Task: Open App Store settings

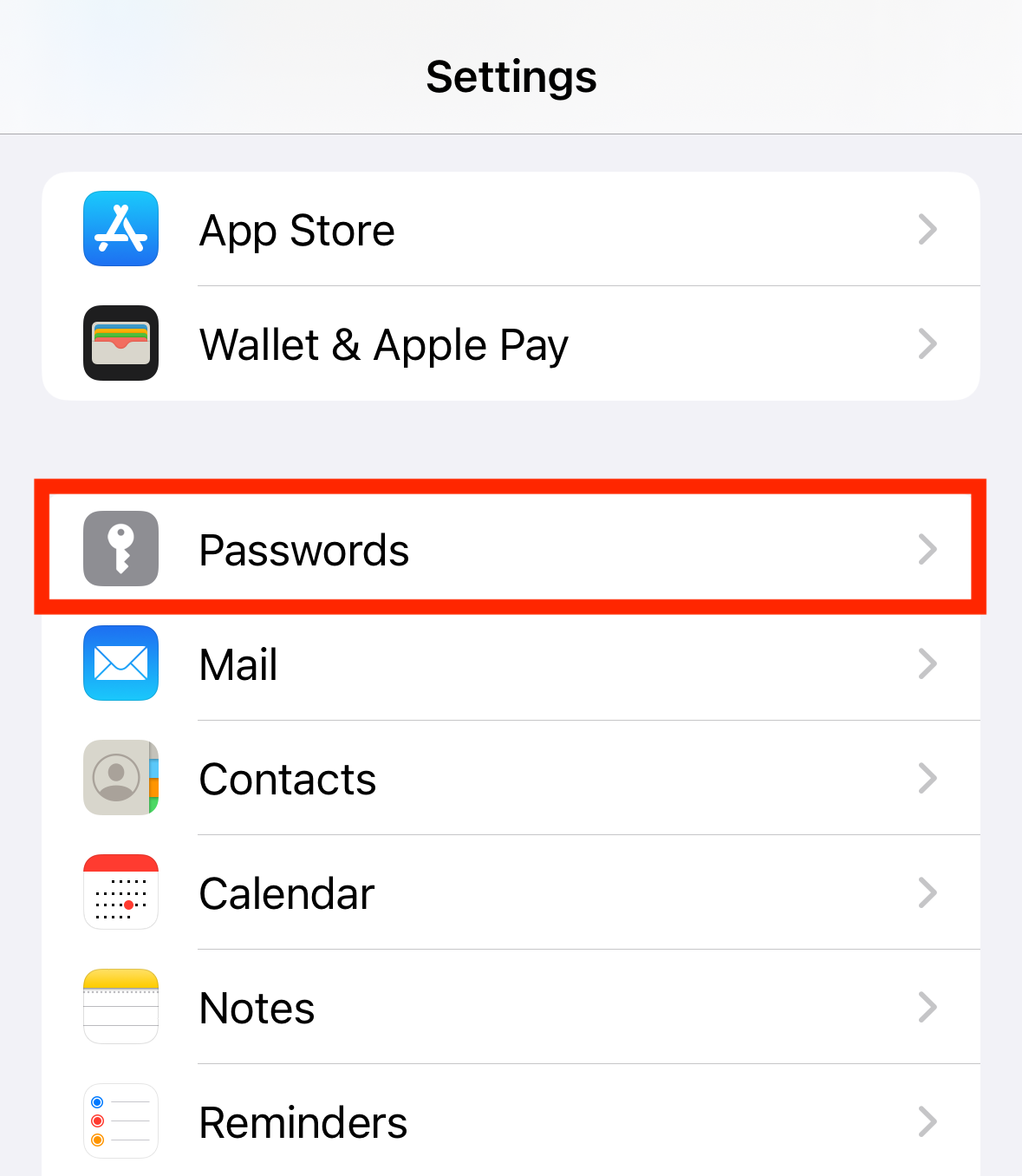Action: 511,230
